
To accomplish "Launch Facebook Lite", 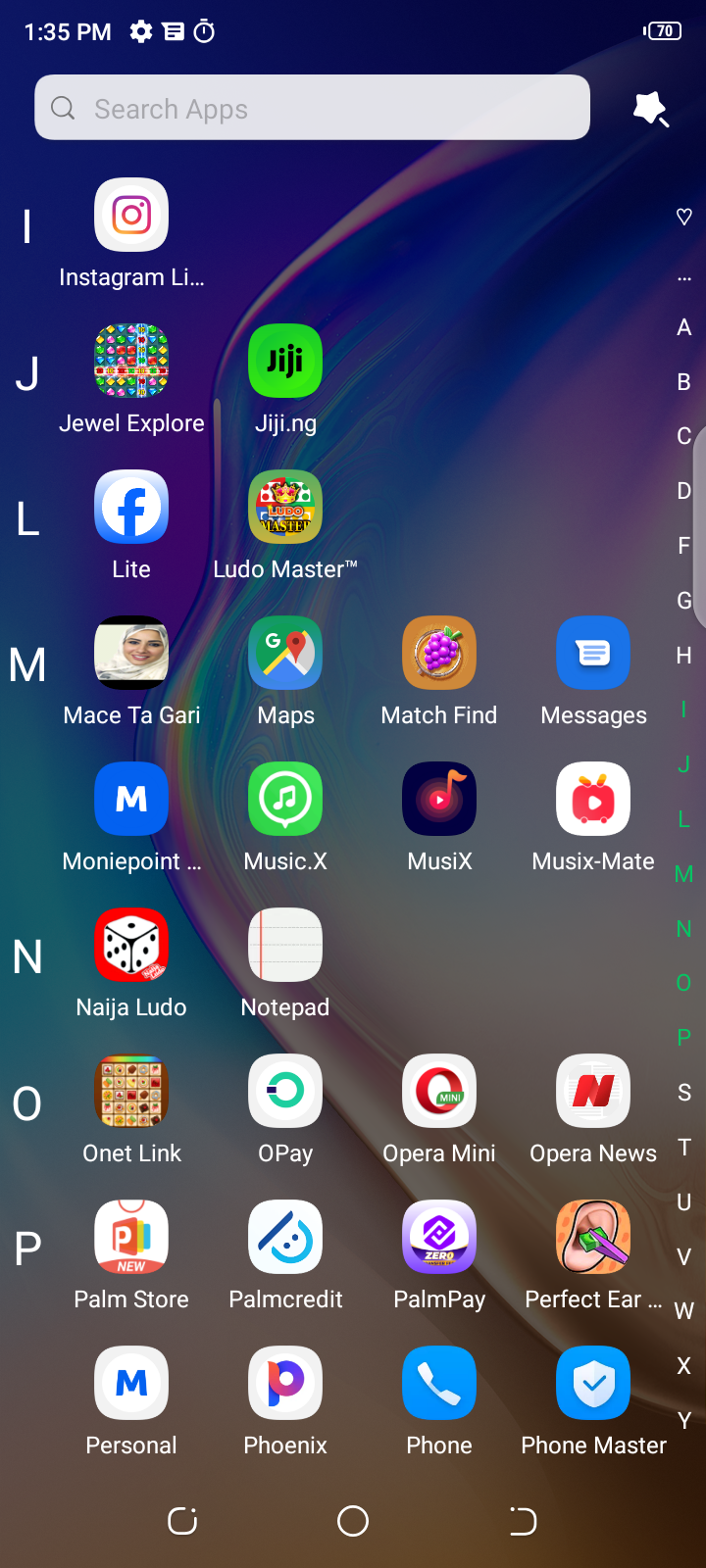I will point(131,508).
